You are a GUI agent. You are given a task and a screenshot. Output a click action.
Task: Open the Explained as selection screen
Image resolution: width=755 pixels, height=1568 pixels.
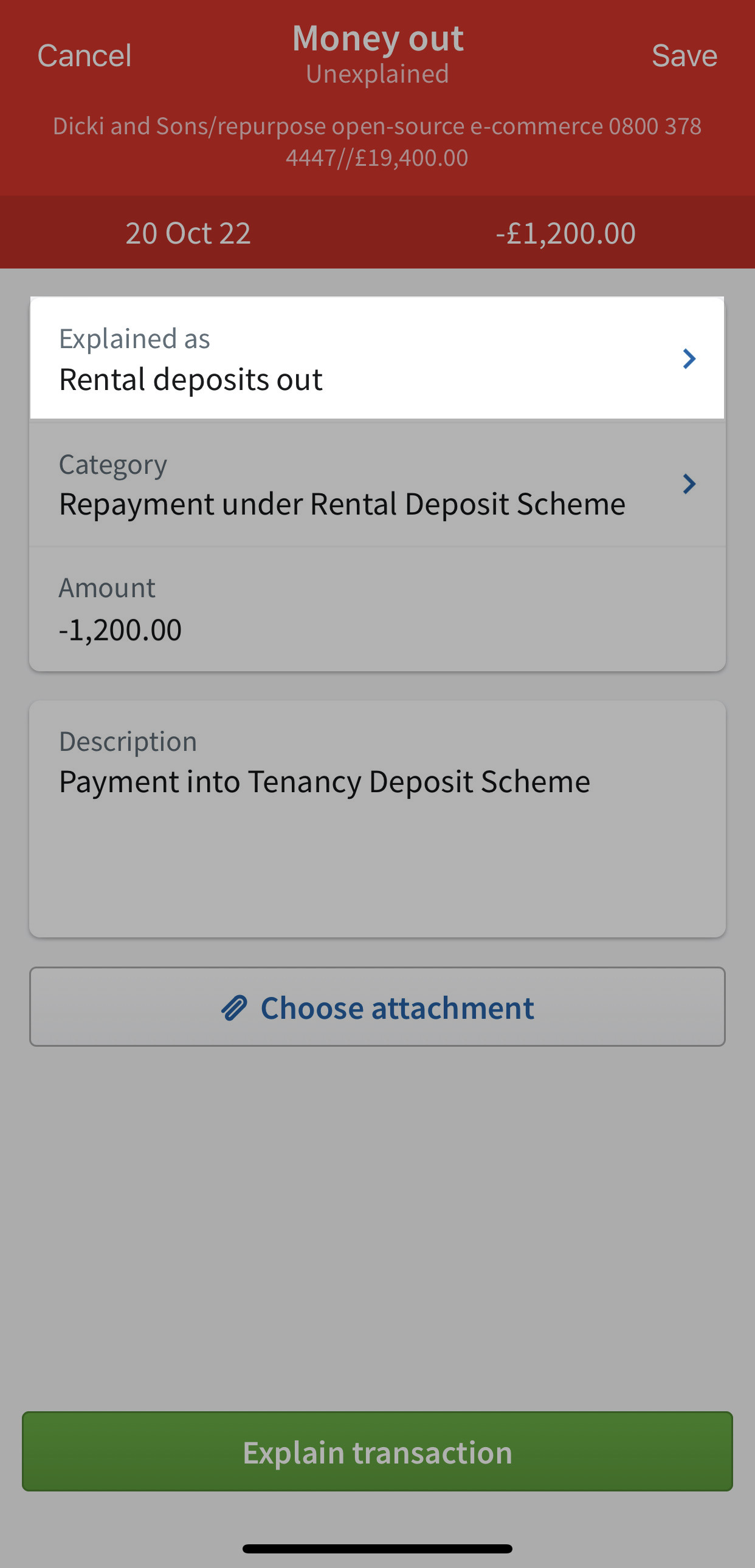377,359
